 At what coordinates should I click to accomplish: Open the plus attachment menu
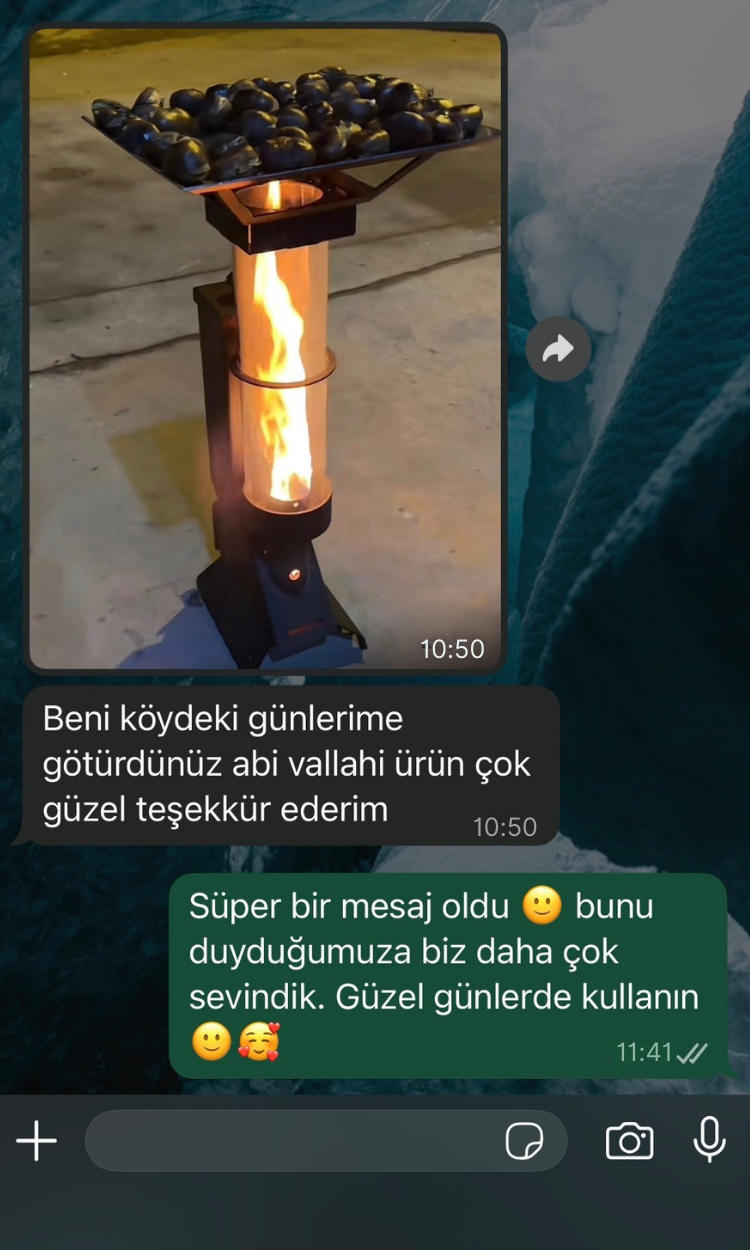click(37, 1141)
